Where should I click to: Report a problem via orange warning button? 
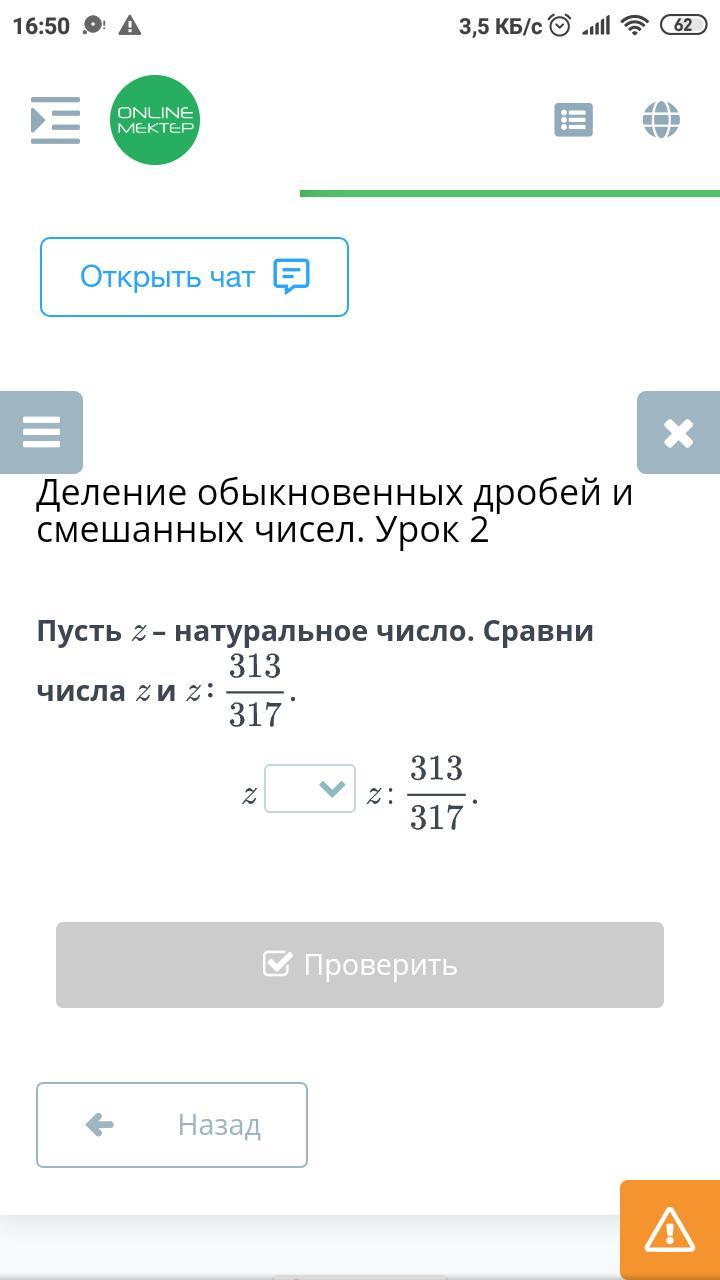(670, 1230)
